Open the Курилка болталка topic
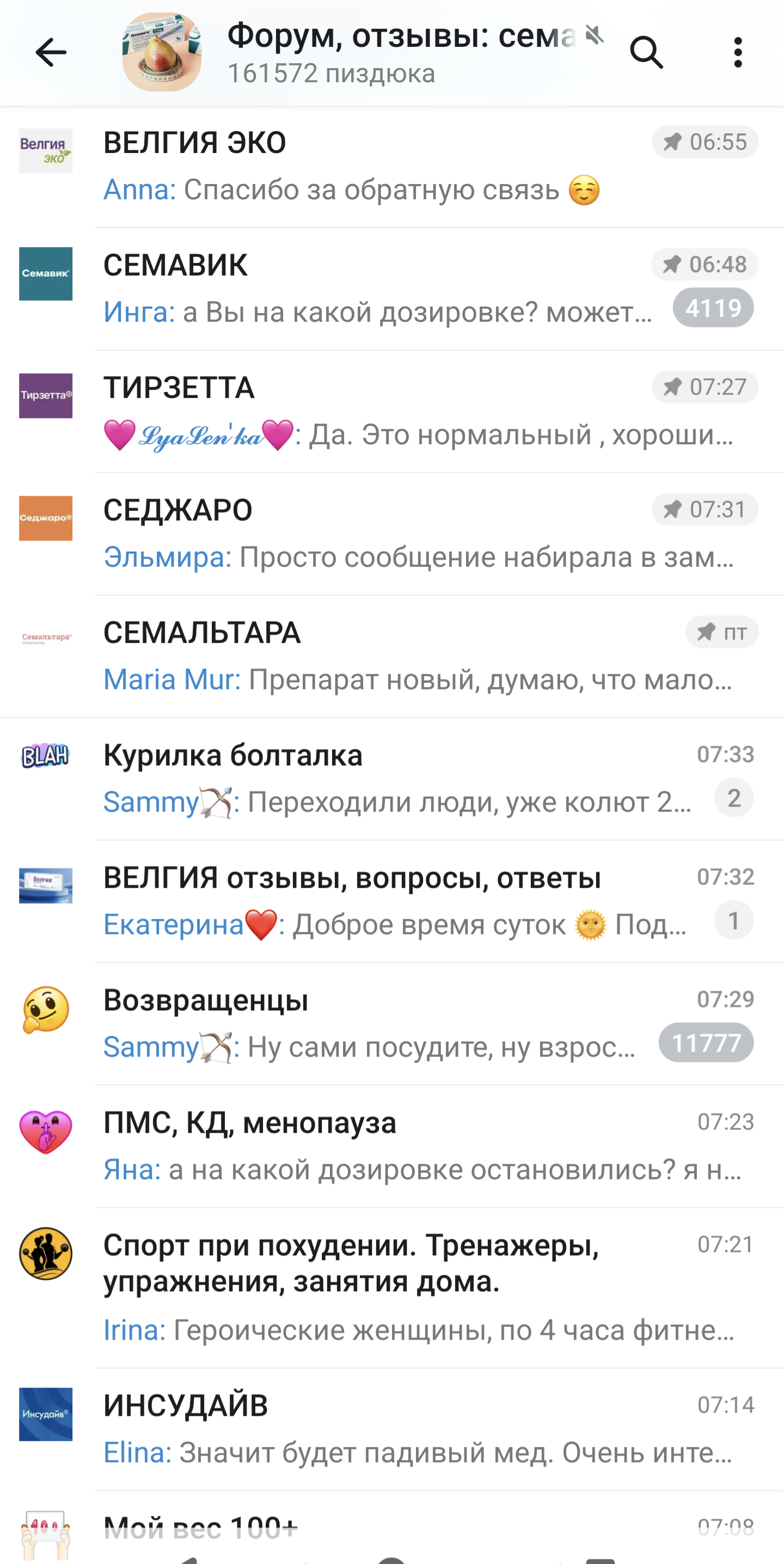This screenshot has width=784, height=1564. coord(392,779)
